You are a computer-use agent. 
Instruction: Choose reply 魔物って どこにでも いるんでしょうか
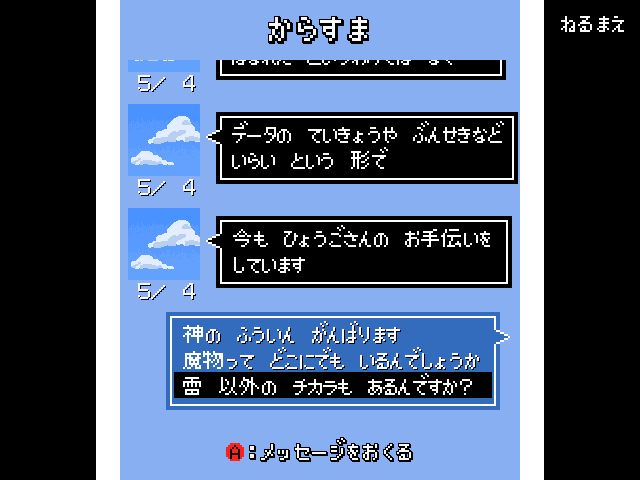331,360
